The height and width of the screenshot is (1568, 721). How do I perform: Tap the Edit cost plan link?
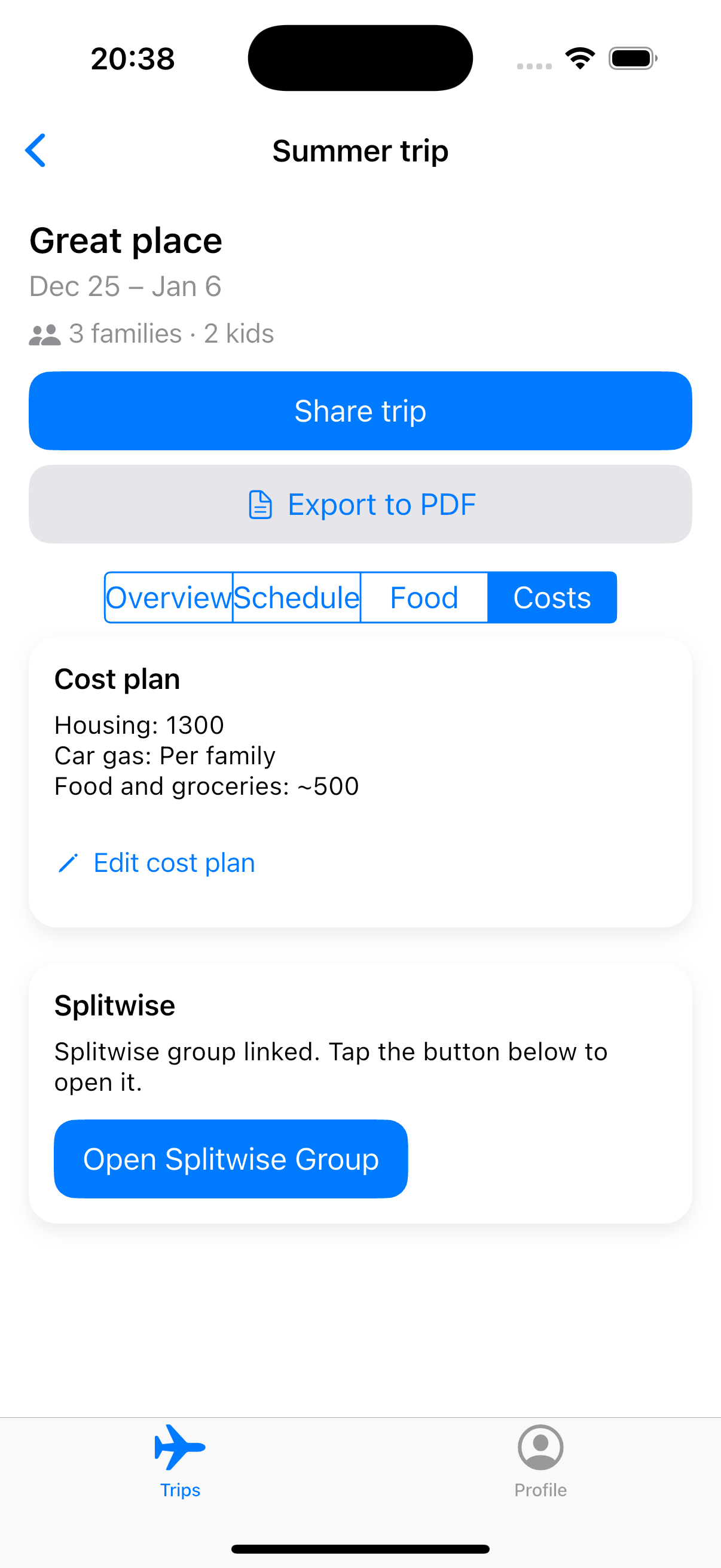[173, 862]
